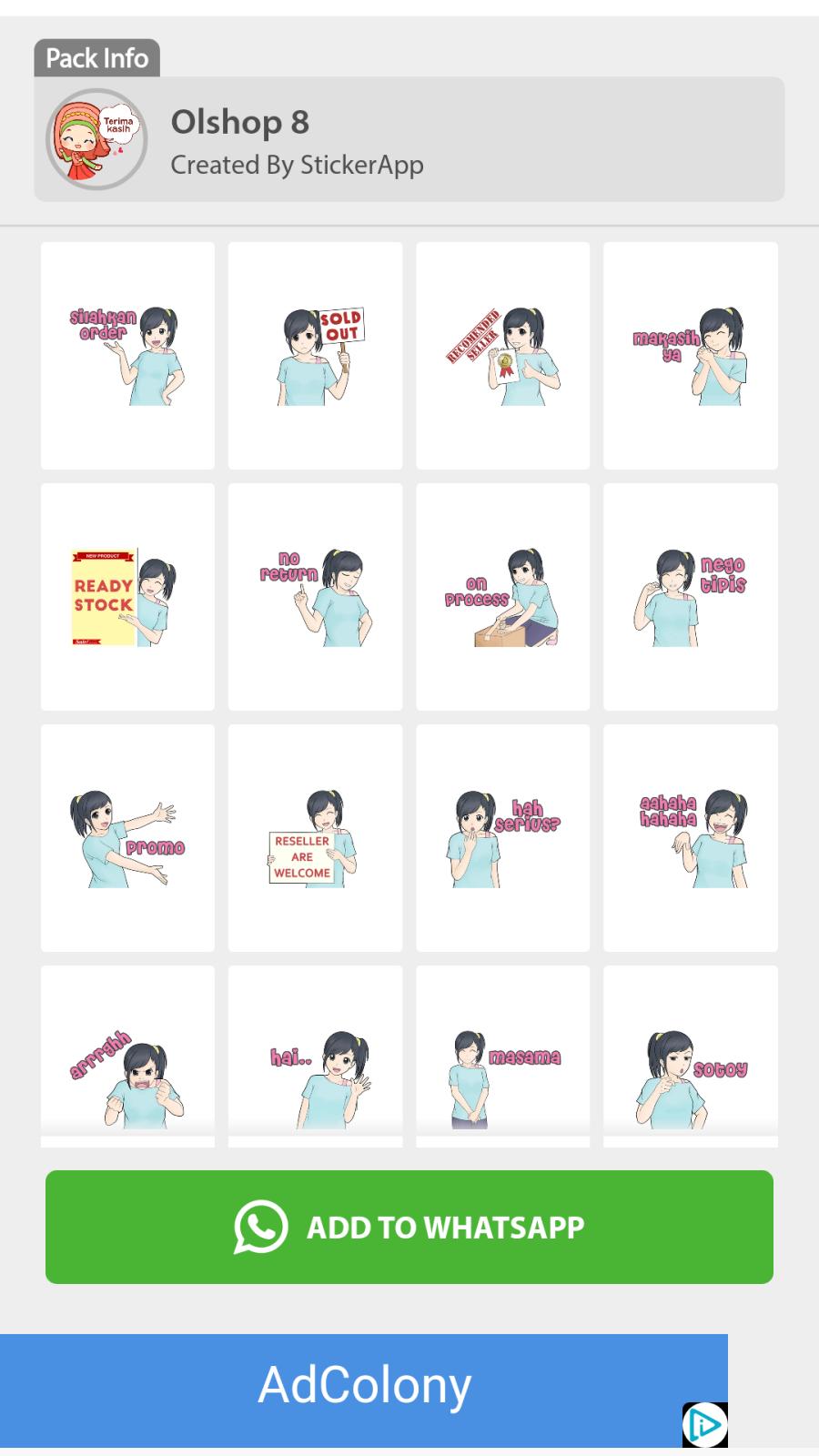The image size is (819, 1456).
Task: Preview the 'hah serius?' sticker
Action: (x=502, y=838)
